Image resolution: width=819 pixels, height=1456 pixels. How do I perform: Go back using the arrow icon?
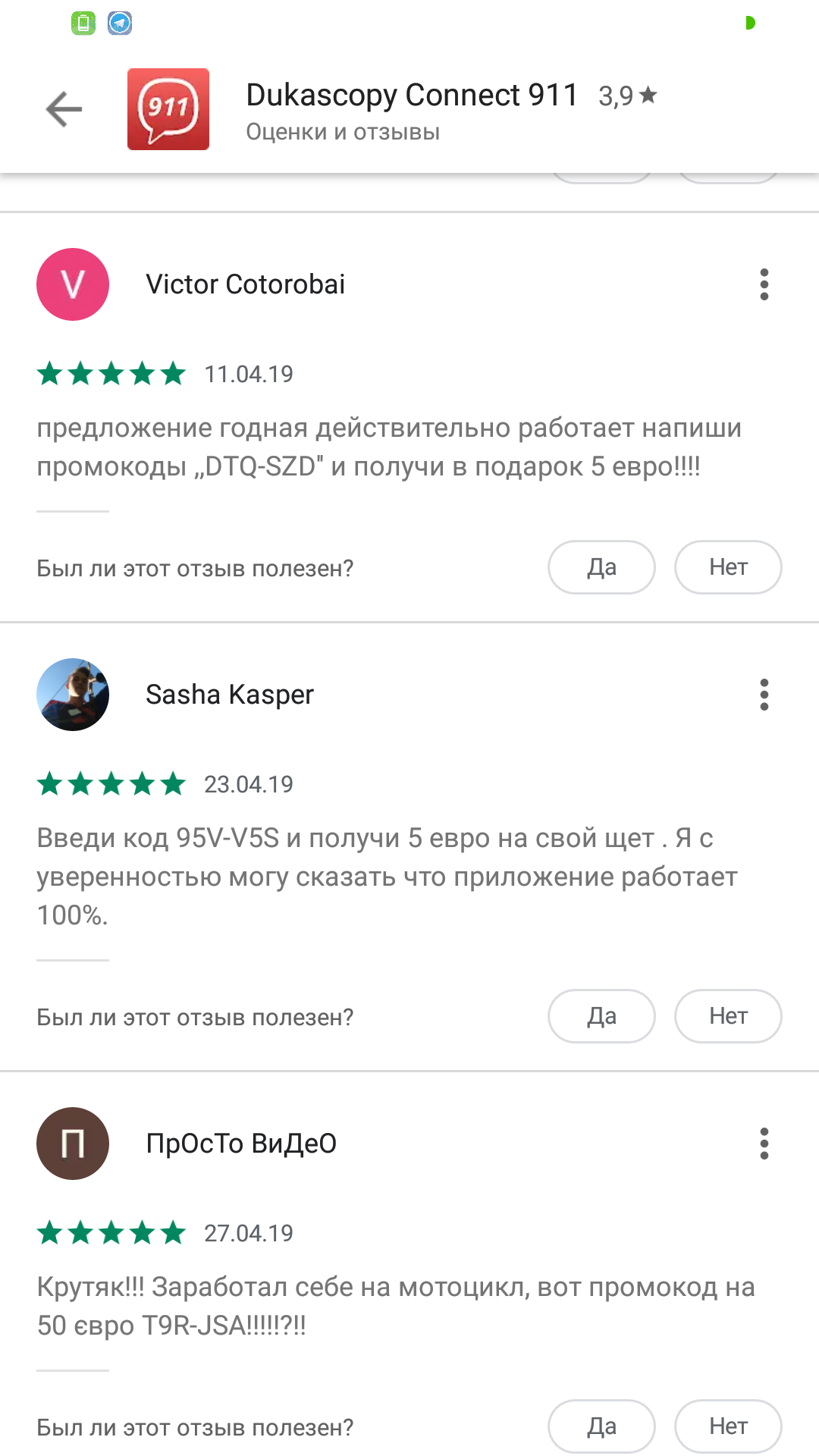[x=64, y=109]
